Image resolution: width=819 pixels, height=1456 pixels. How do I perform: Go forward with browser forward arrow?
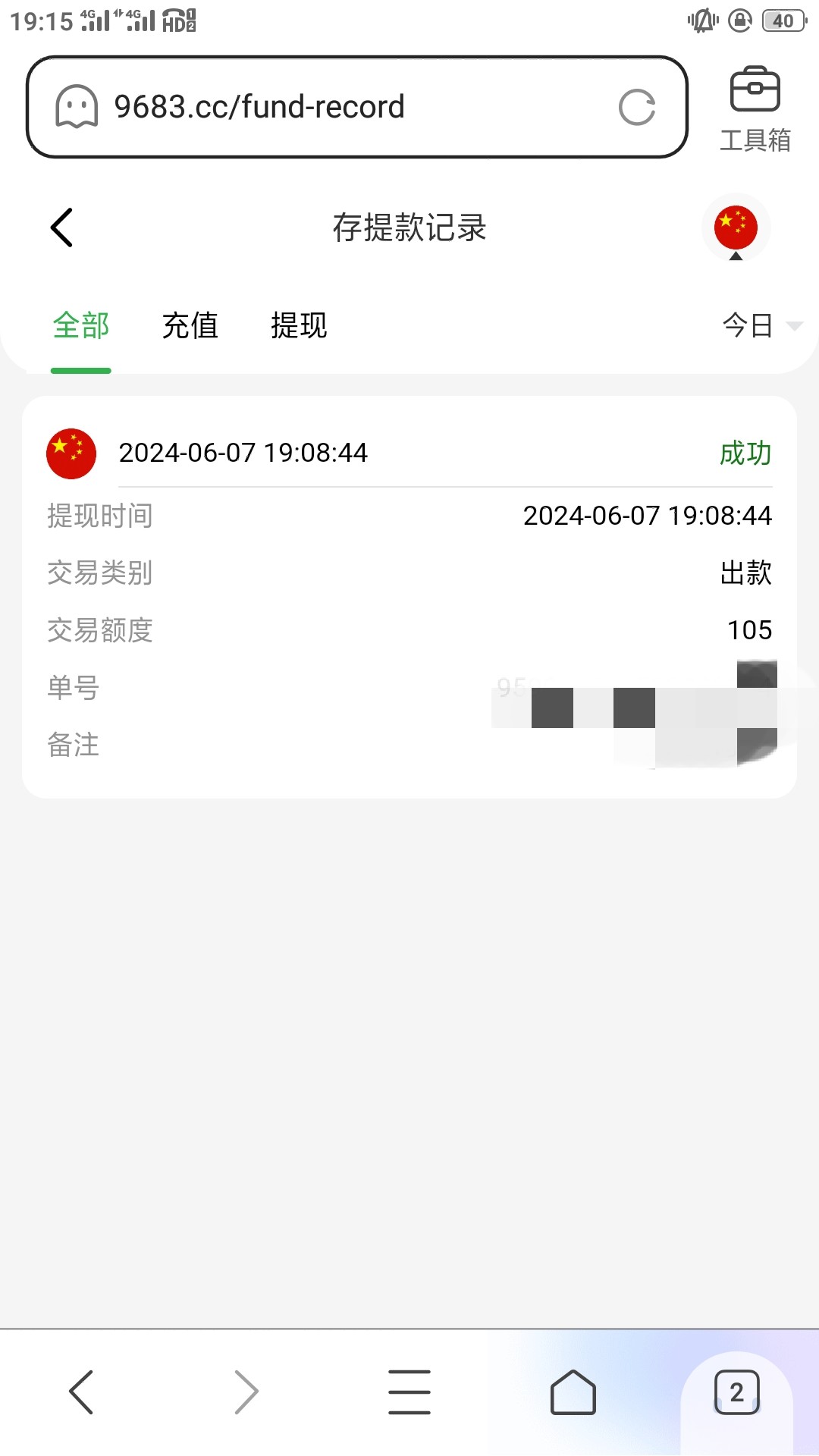tap(246, 1392)
